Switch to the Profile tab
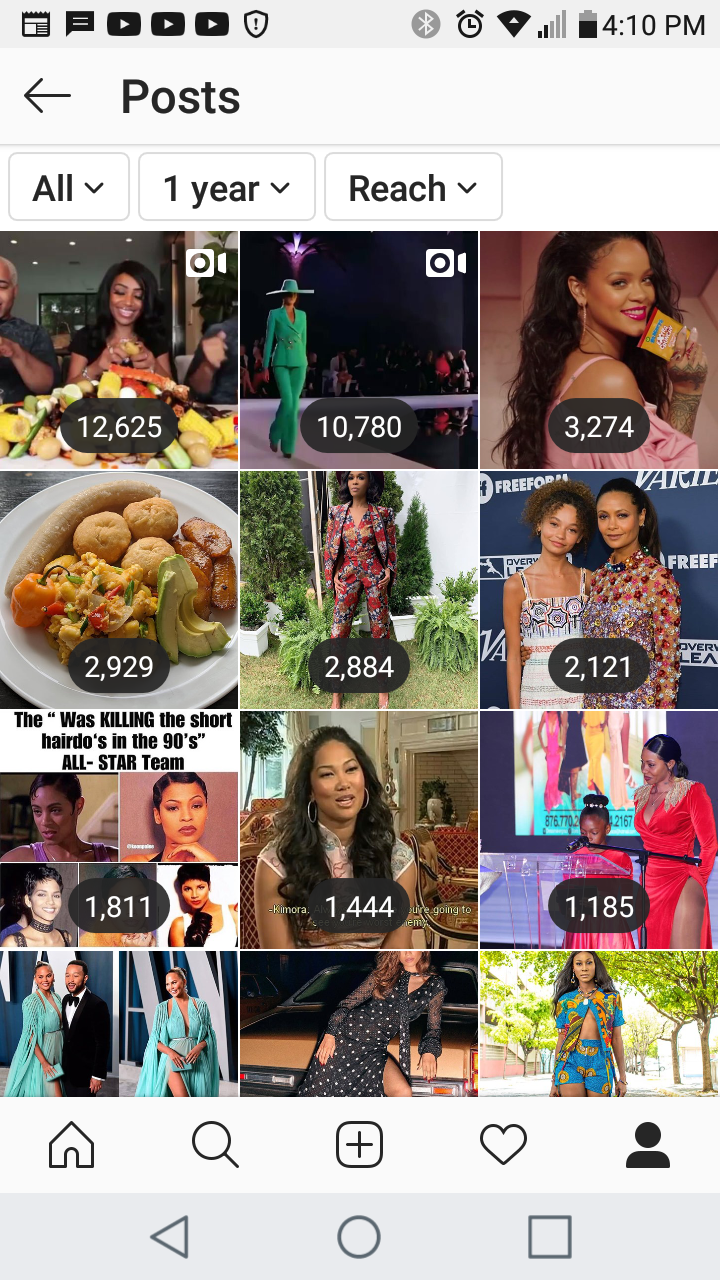 (x=647, y=1145)
